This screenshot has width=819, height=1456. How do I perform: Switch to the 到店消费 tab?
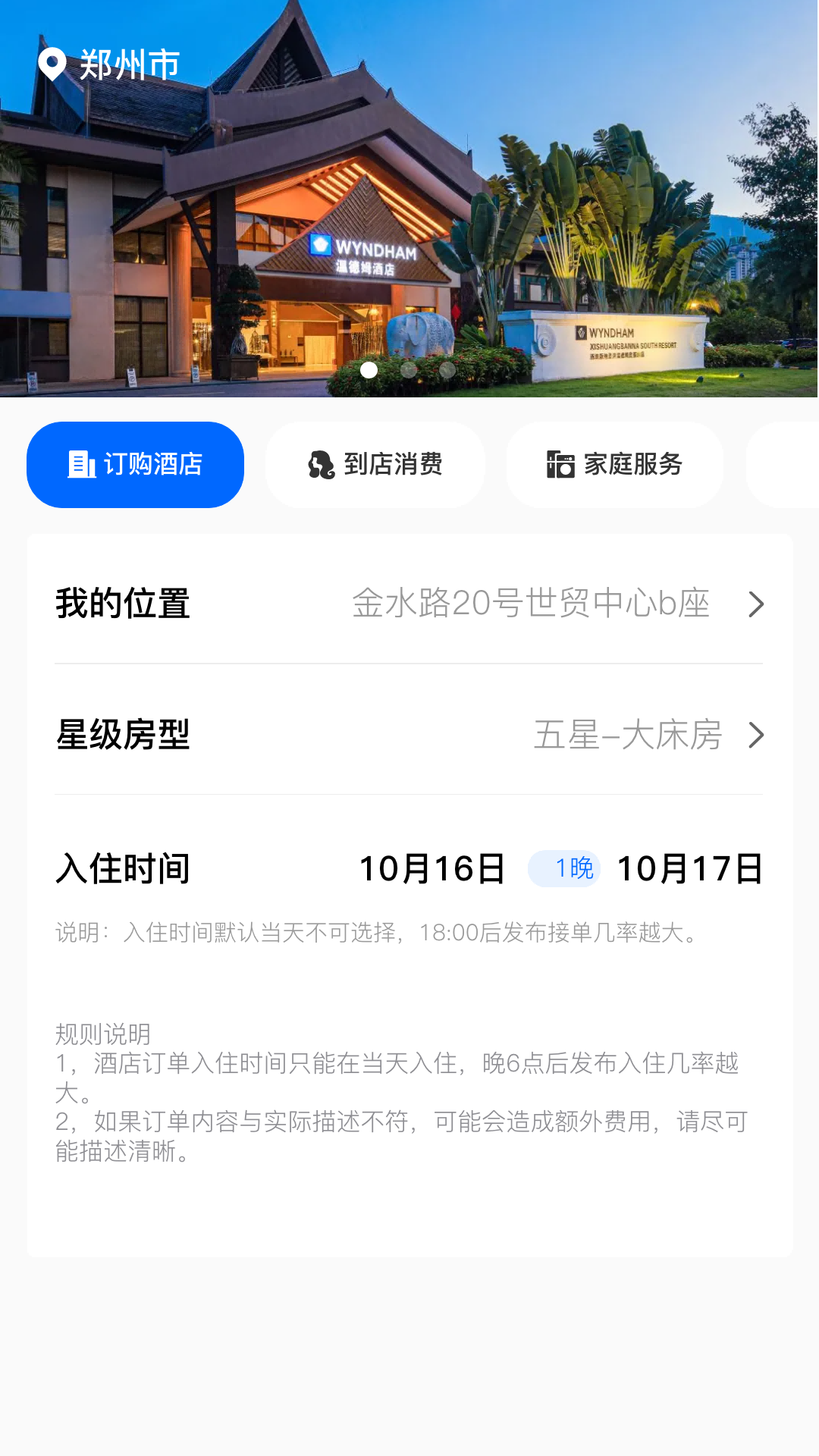pos(376,463)
